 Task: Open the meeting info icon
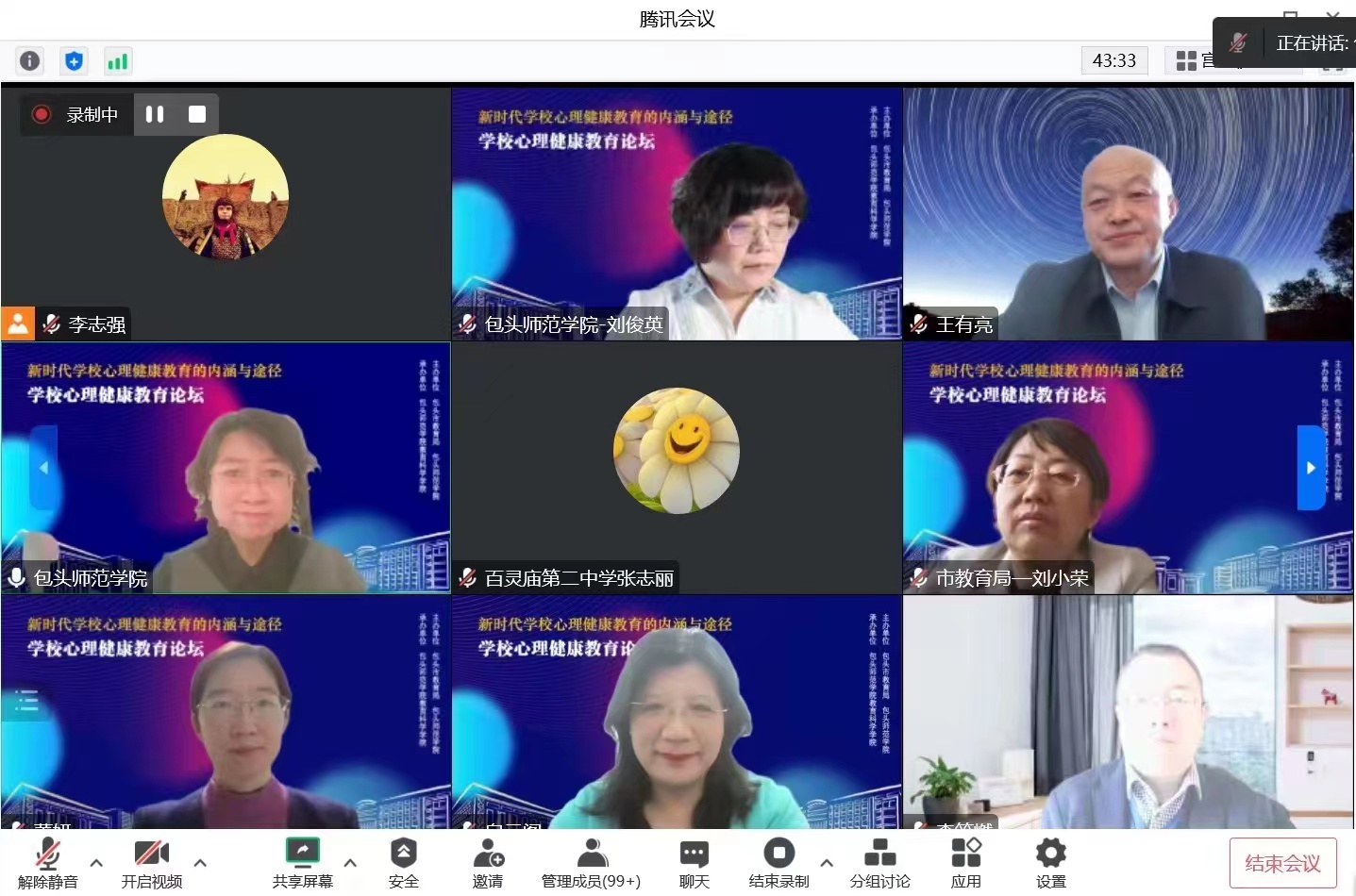[30, 61]
